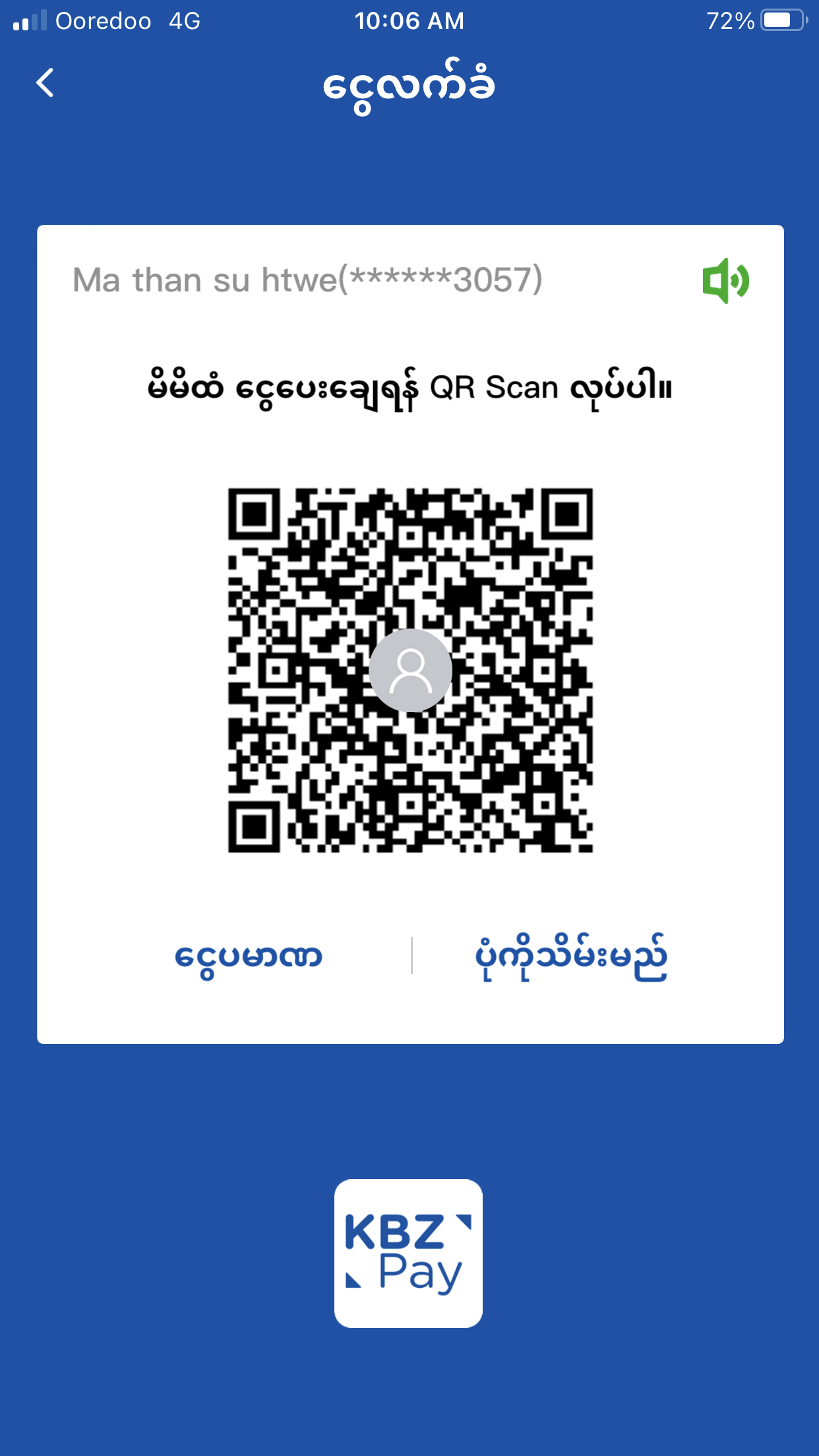The width and height of the screenshot is (819, 1456).
Task: Go back using the top-left arrow
Action: 45,83
